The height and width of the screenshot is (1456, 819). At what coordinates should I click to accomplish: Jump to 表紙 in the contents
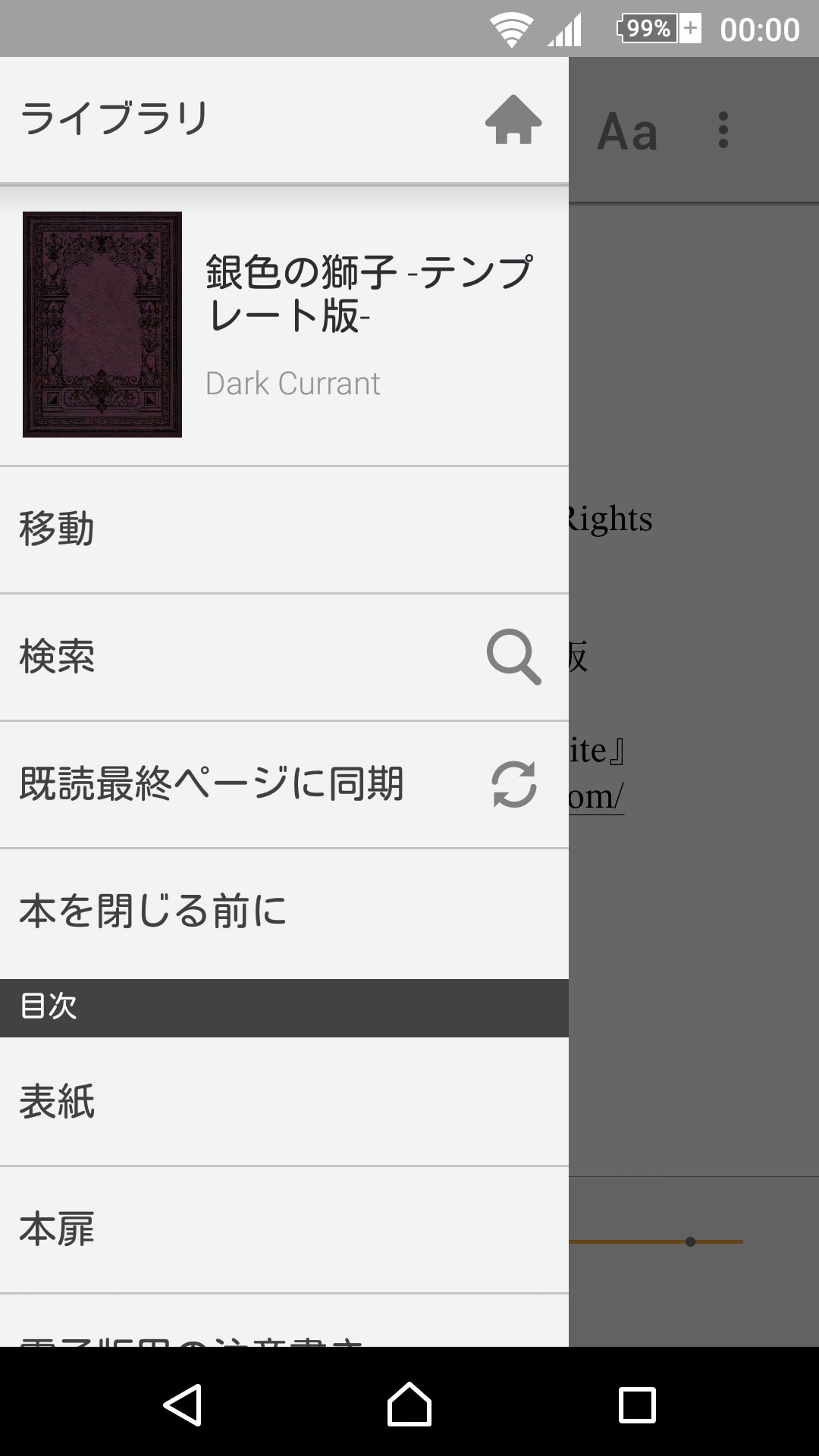click(284, 1101)
